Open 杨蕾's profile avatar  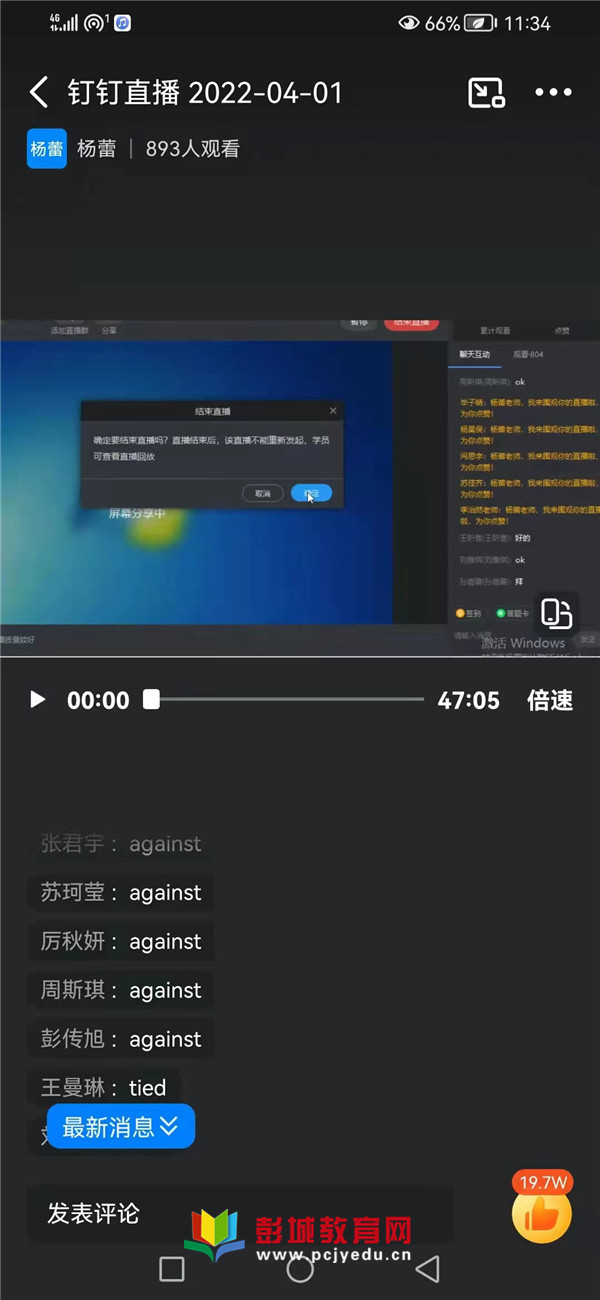tap(46, 149)
